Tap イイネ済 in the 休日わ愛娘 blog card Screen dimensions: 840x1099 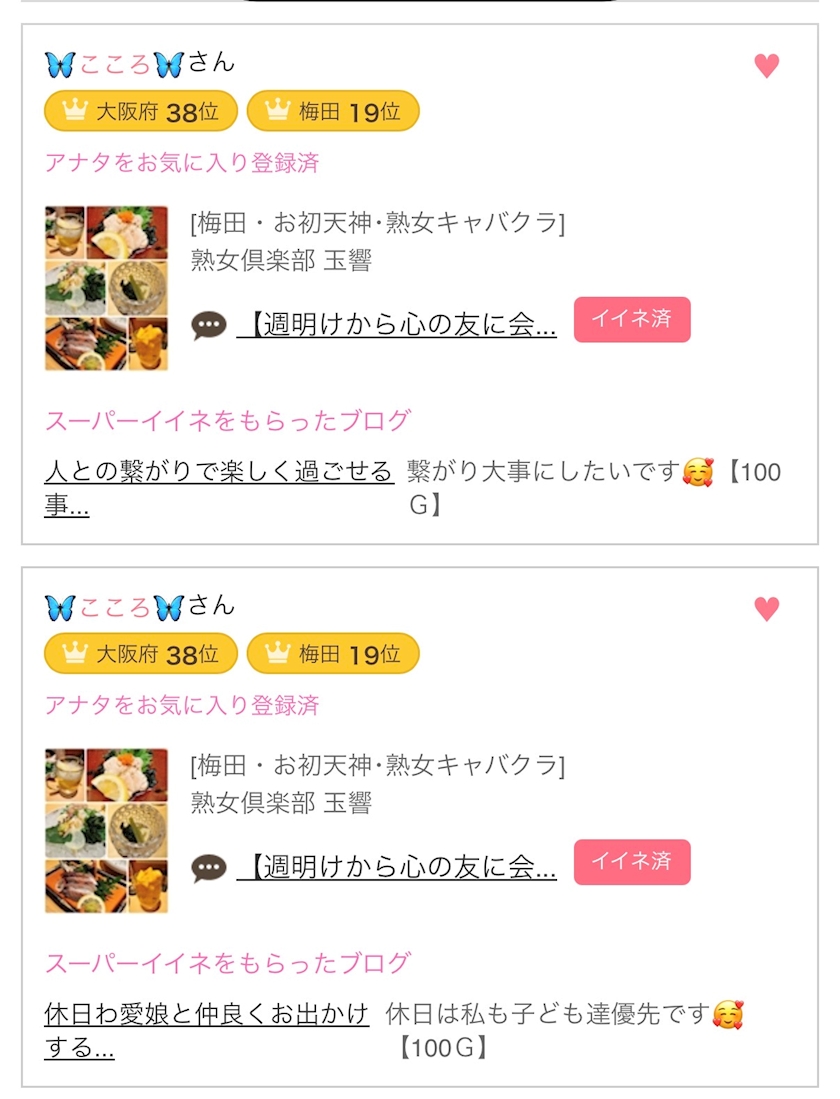(x=632, y=862)
